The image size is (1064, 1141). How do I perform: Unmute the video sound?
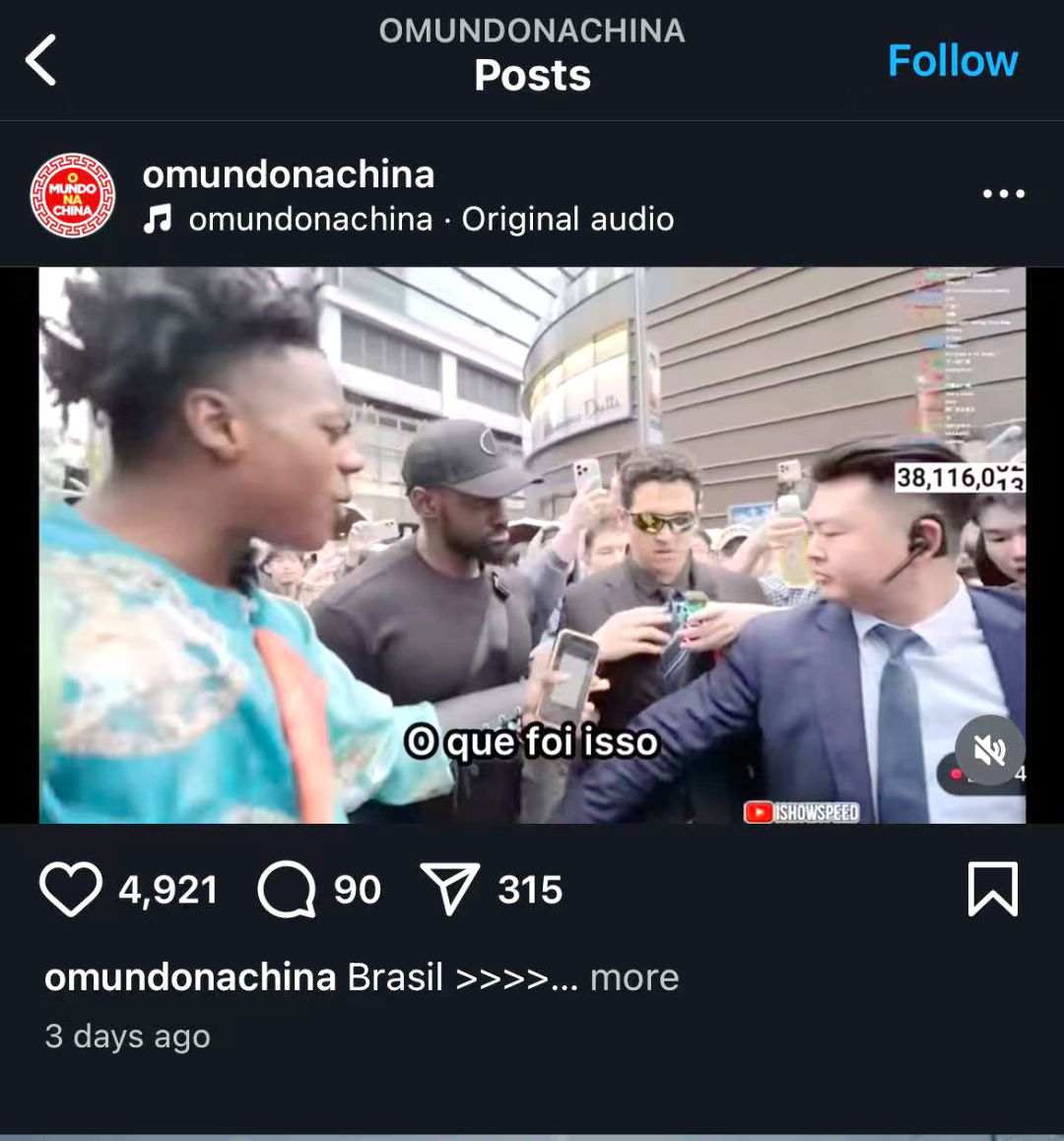(x=989, y=751)
